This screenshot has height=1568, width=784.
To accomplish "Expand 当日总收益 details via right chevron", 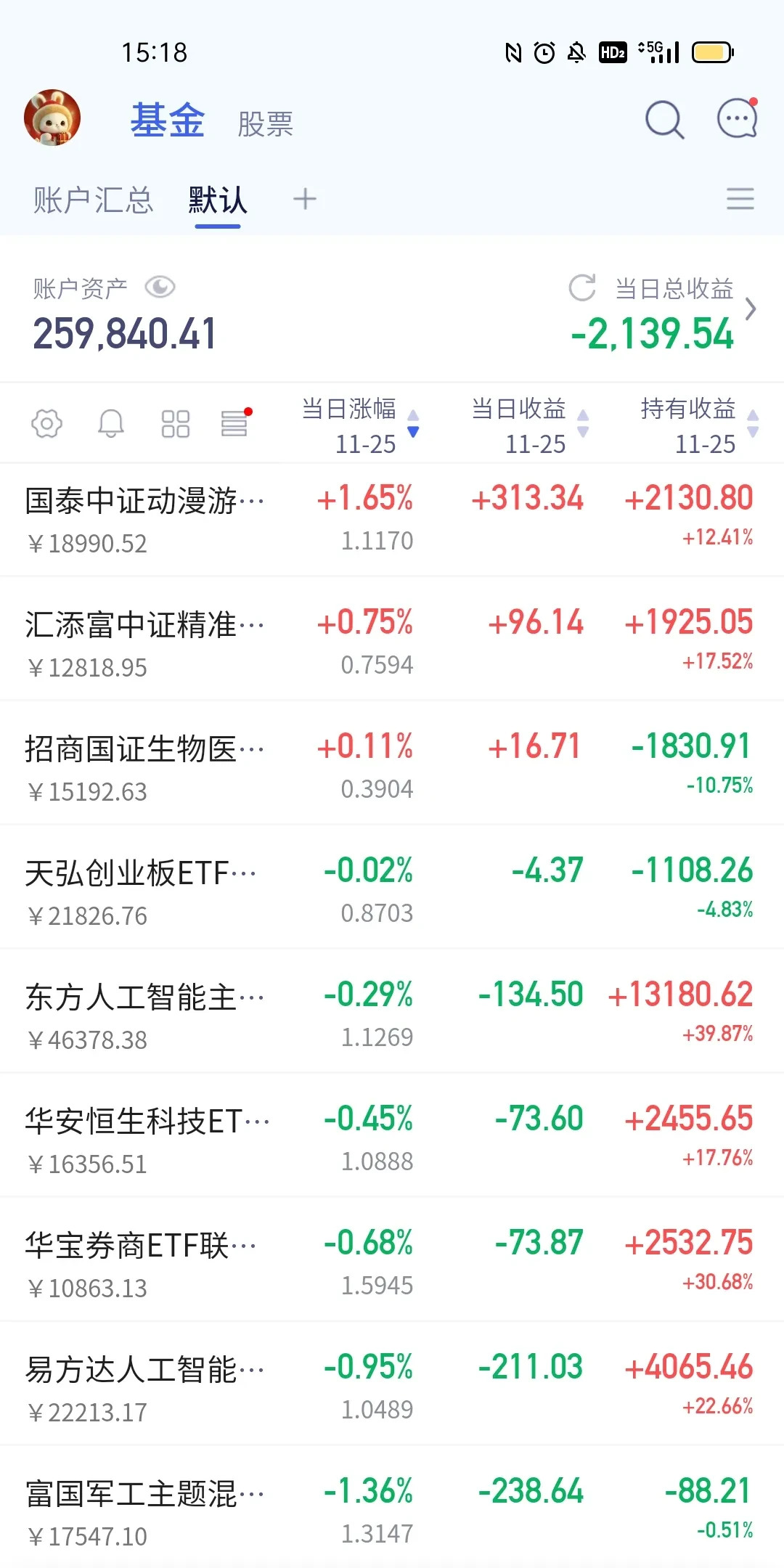I will (x=751, y=309).
